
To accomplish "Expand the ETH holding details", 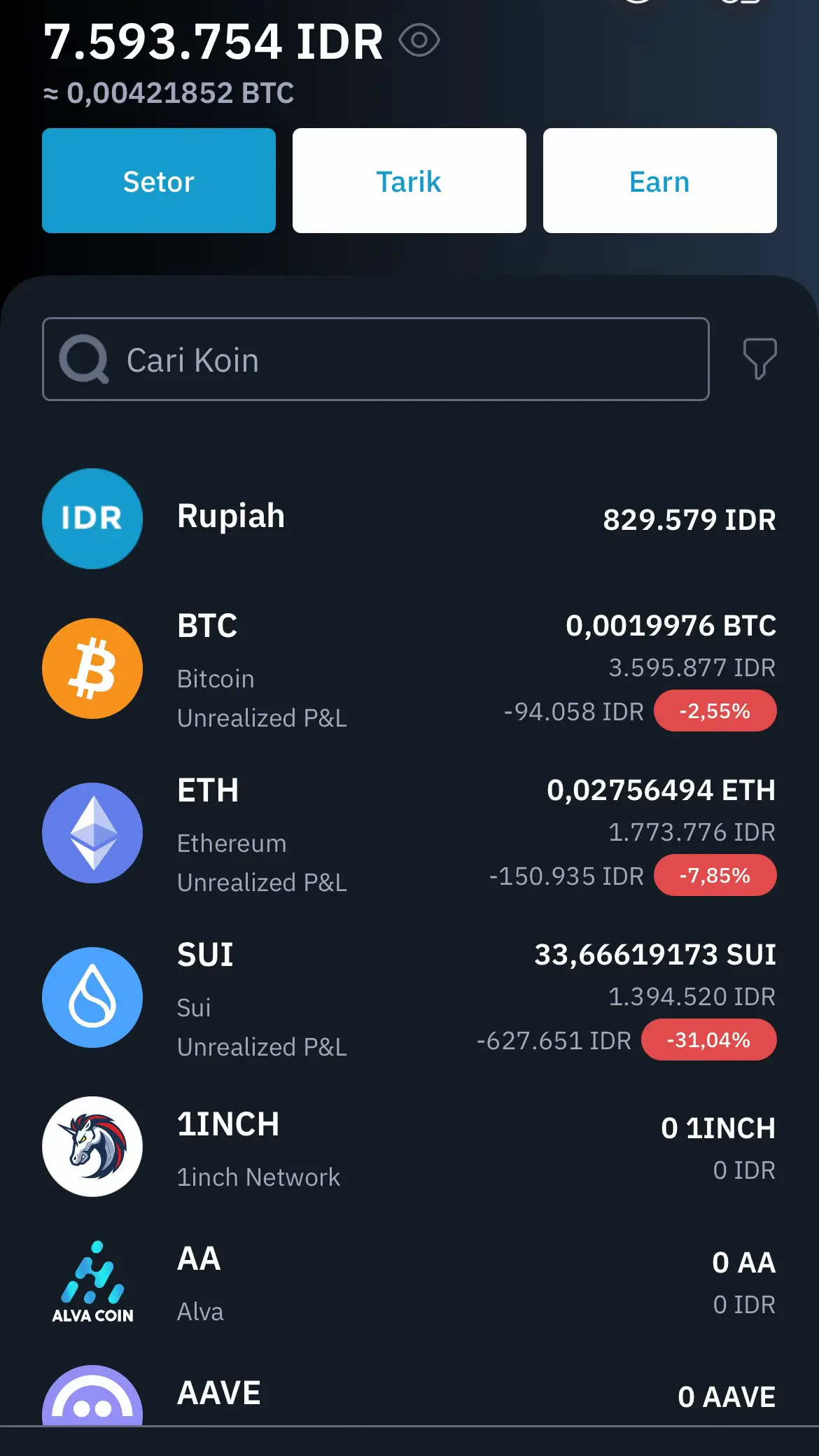I will pyautogui.click(x=409, y=833).
